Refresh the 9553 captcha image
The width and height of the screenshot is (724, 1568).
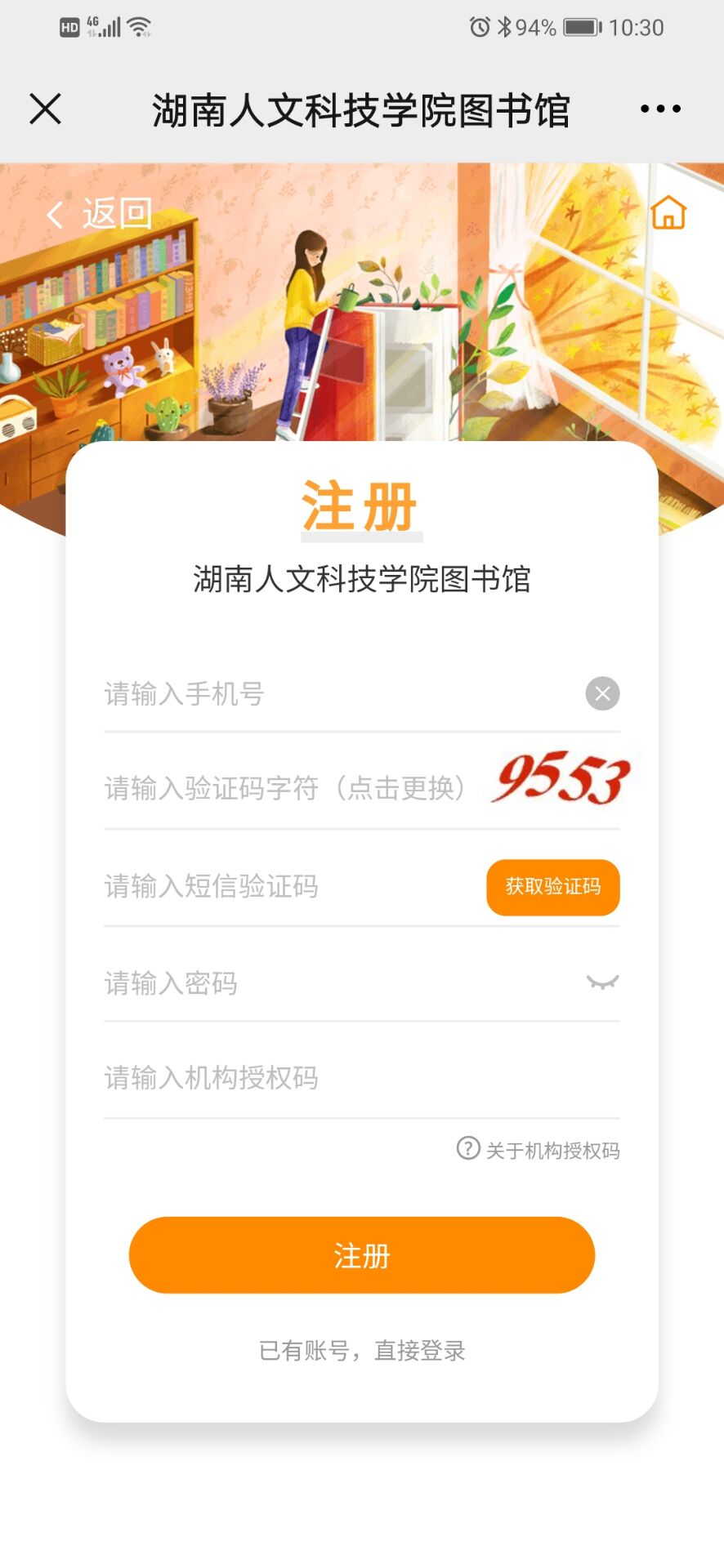pos(561,778)
